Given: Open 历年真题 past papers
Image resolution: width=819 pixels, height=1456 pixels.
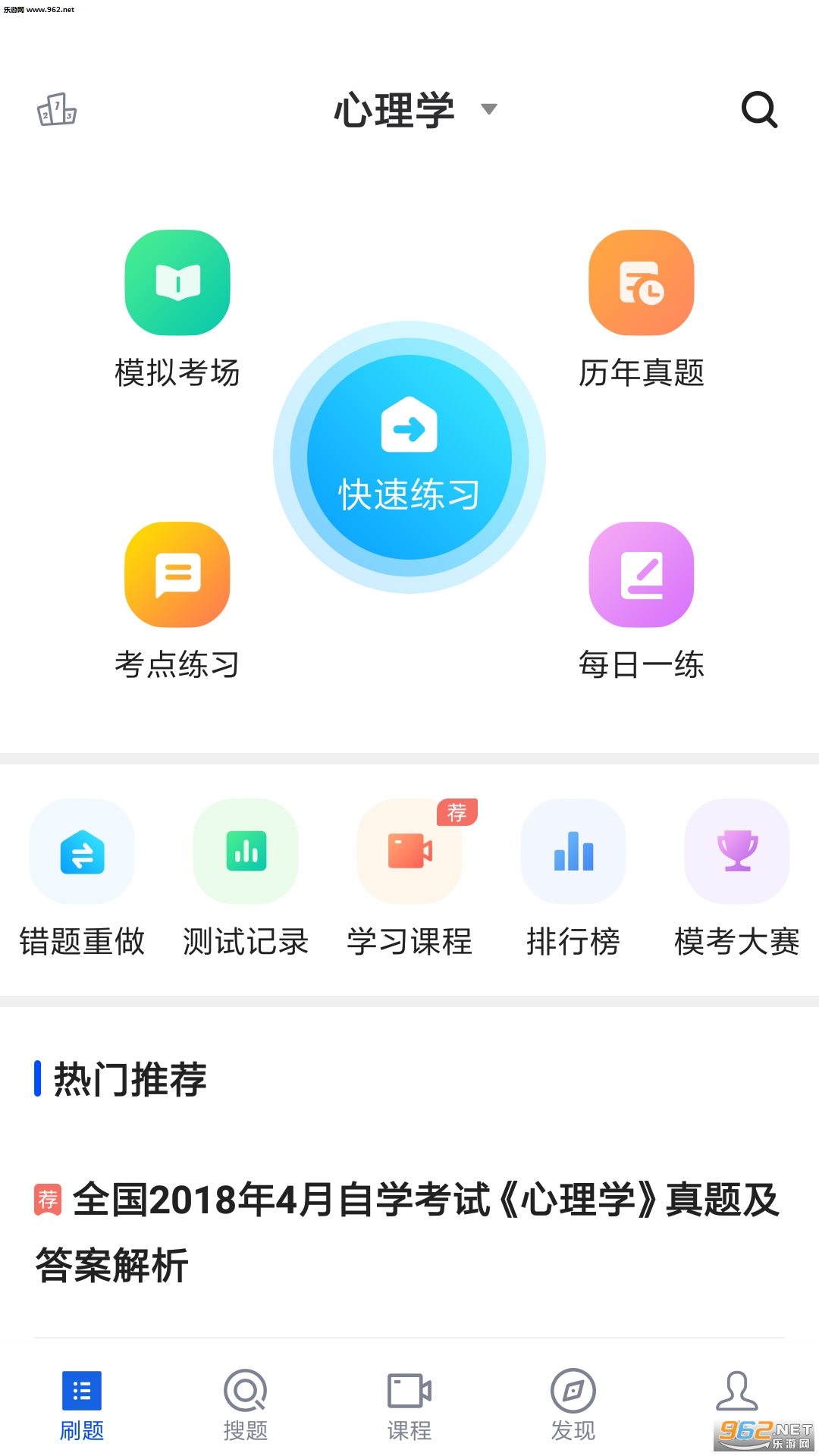Looking at the screenshot, I should point(642,283).
